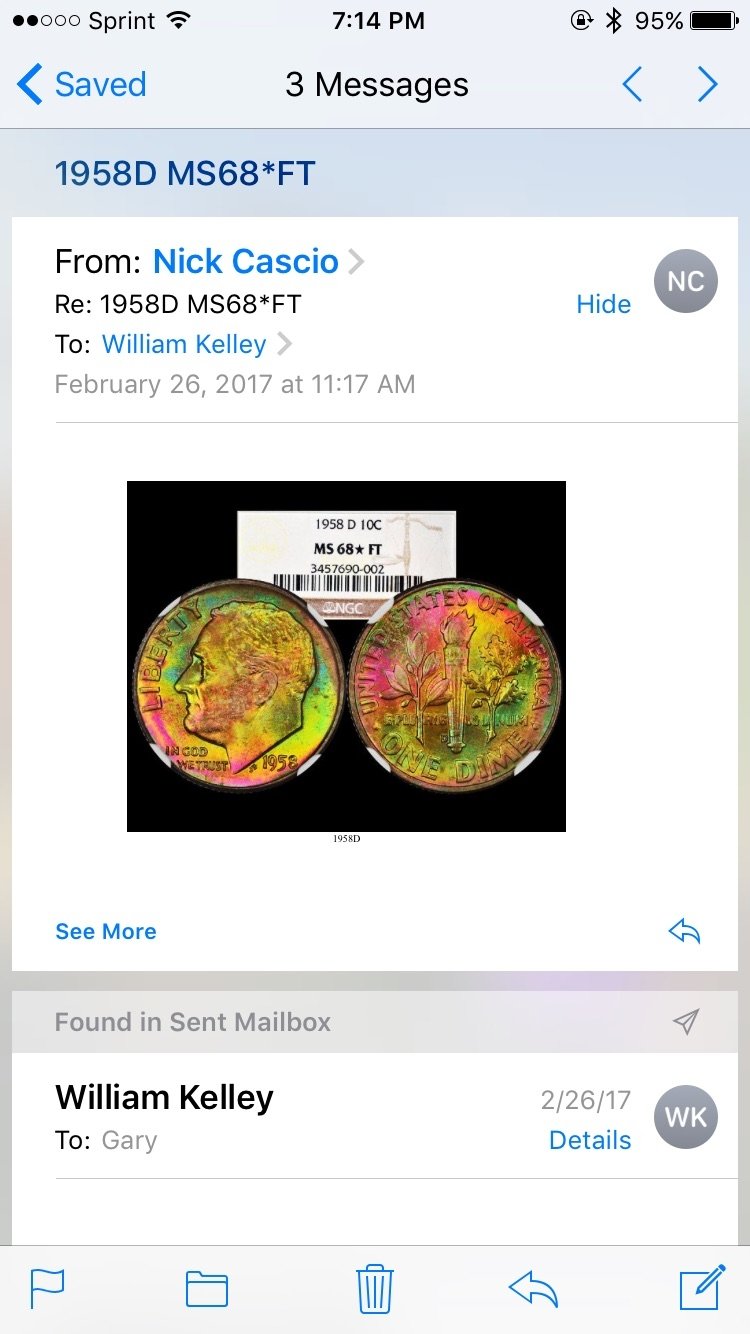This screenshot has width=750, height=1334.
Task: Flag this email
Action: [x=47, y=1289]
